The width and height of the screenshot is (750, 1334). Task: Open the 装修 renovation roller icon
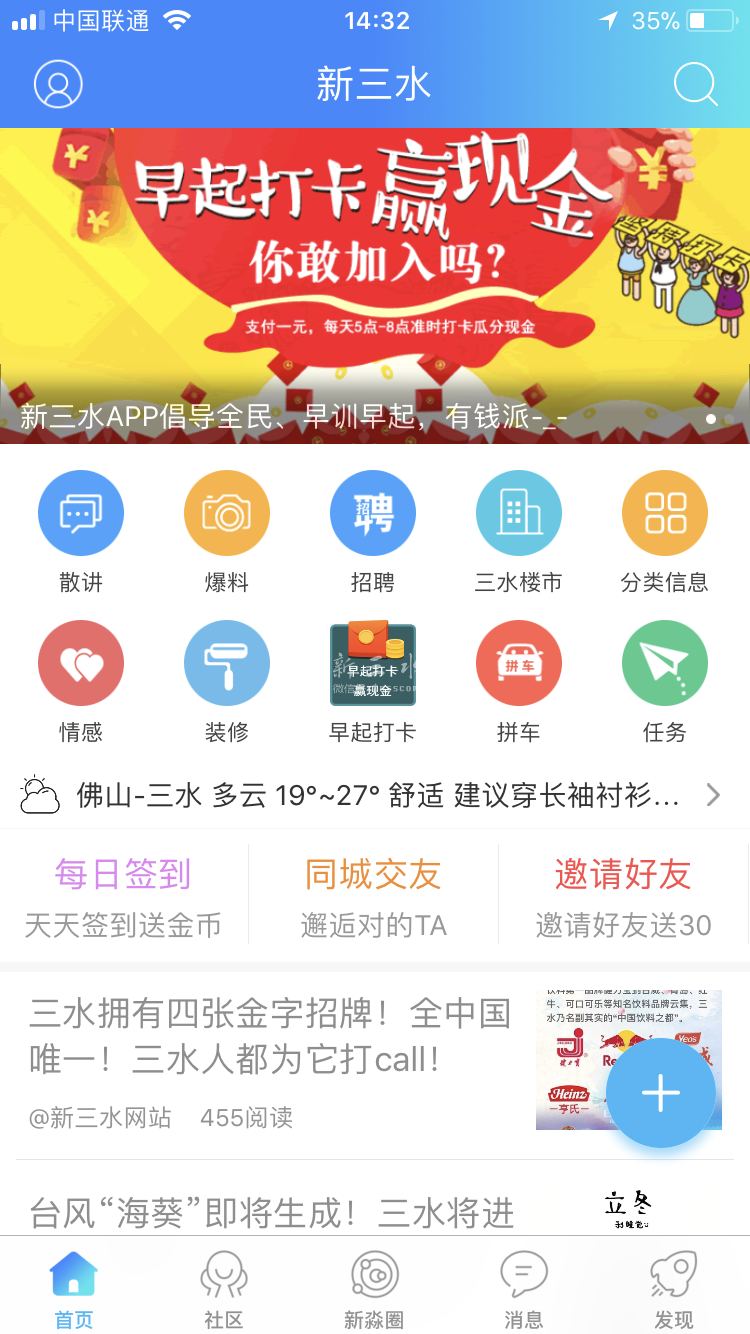[x=227, y=662]
